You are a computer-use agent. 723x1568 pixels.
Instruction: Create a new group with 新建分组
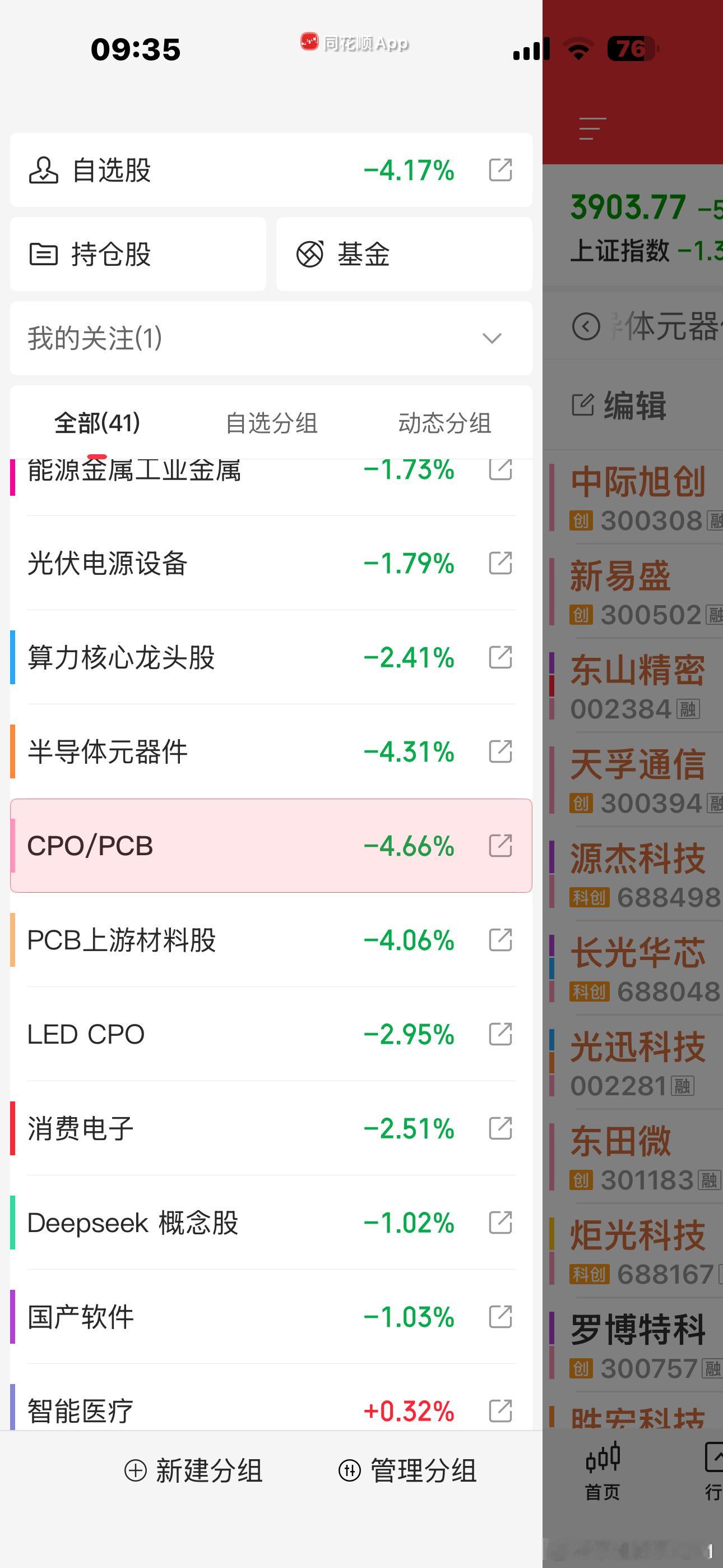tap(193, 1470)
